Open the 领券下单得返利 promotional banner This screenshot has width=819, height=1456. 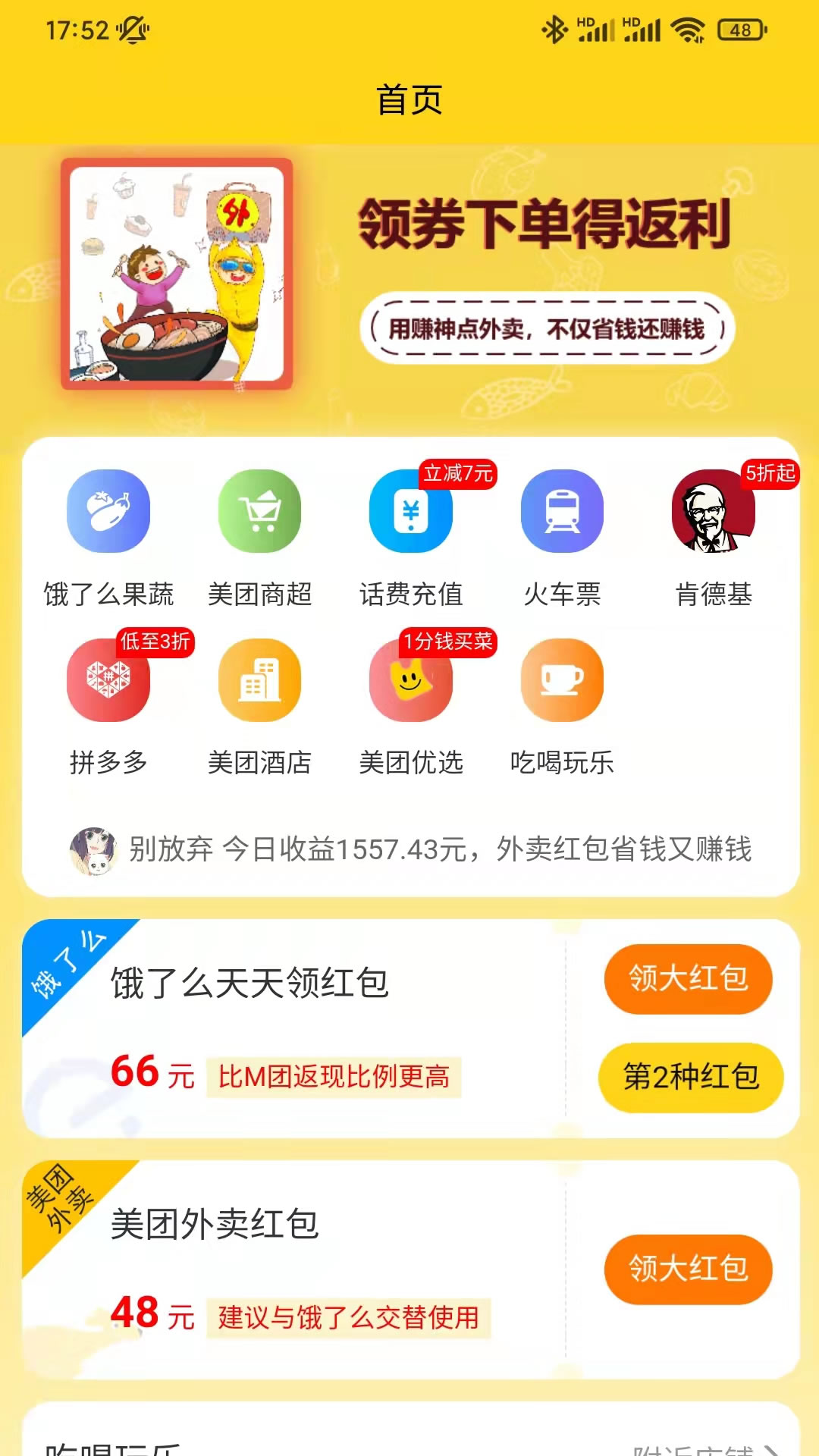pos(409,273)
